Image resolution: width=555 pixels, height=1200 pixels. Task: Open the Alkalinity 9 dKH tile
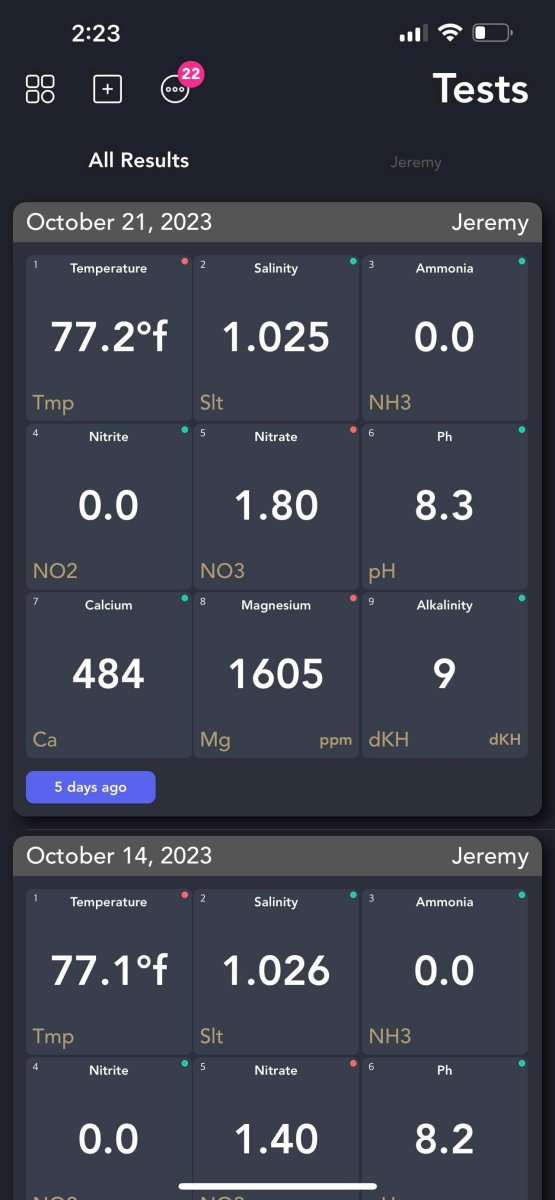[444, 674]
